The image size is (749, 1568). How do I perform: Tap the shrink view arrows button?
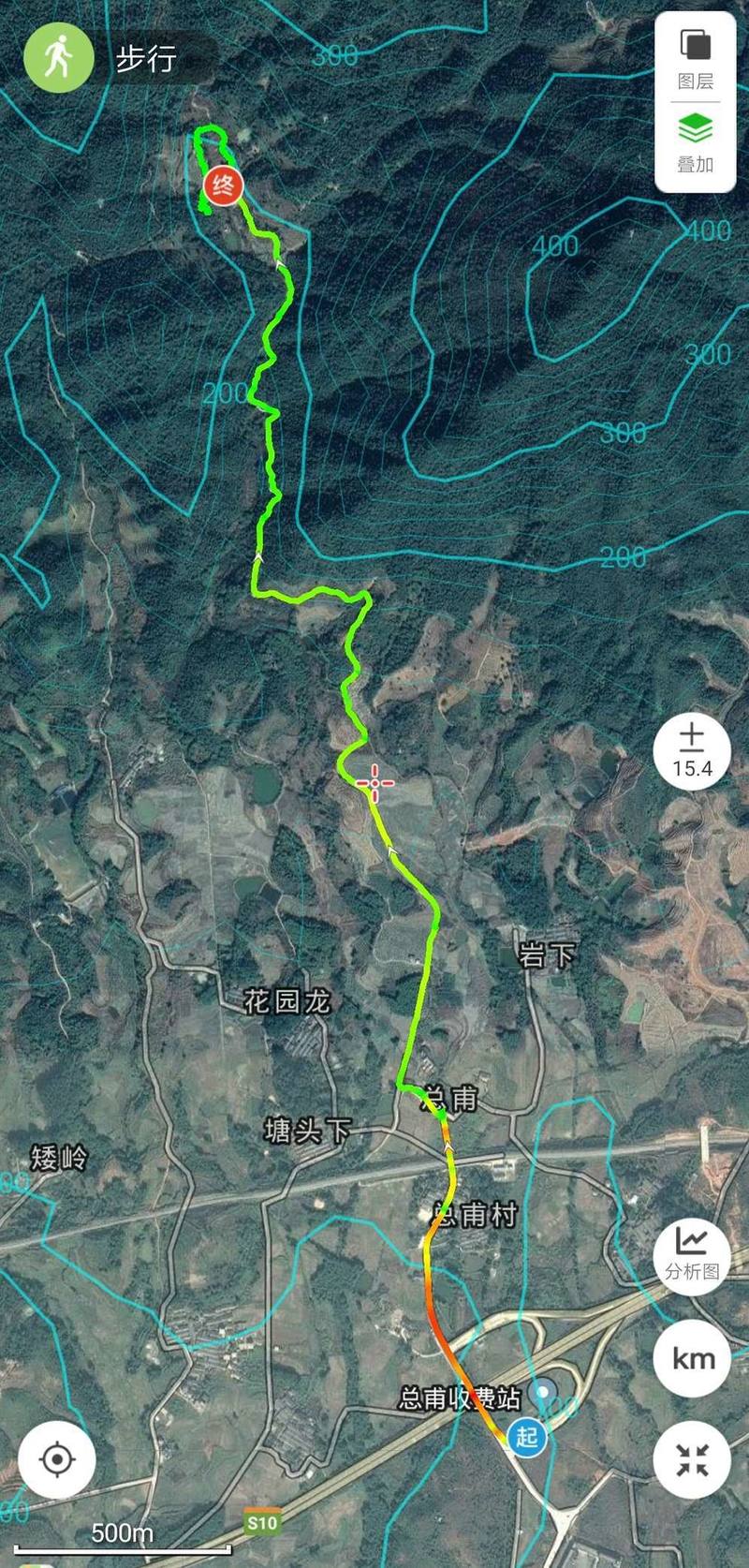[693, 1459]
